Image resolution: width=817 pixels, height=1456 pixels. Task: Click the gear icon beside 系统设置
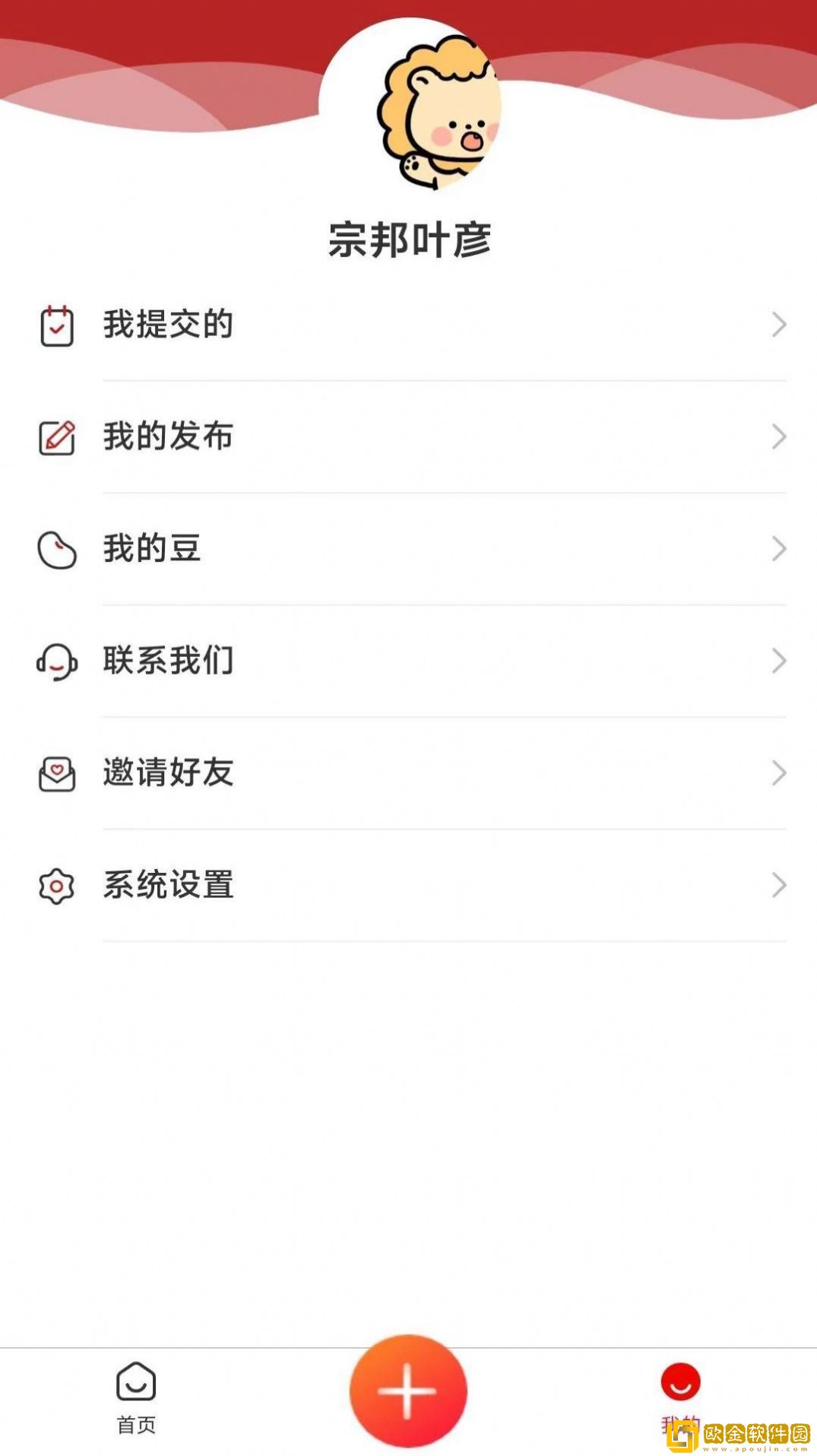(56, 884)
